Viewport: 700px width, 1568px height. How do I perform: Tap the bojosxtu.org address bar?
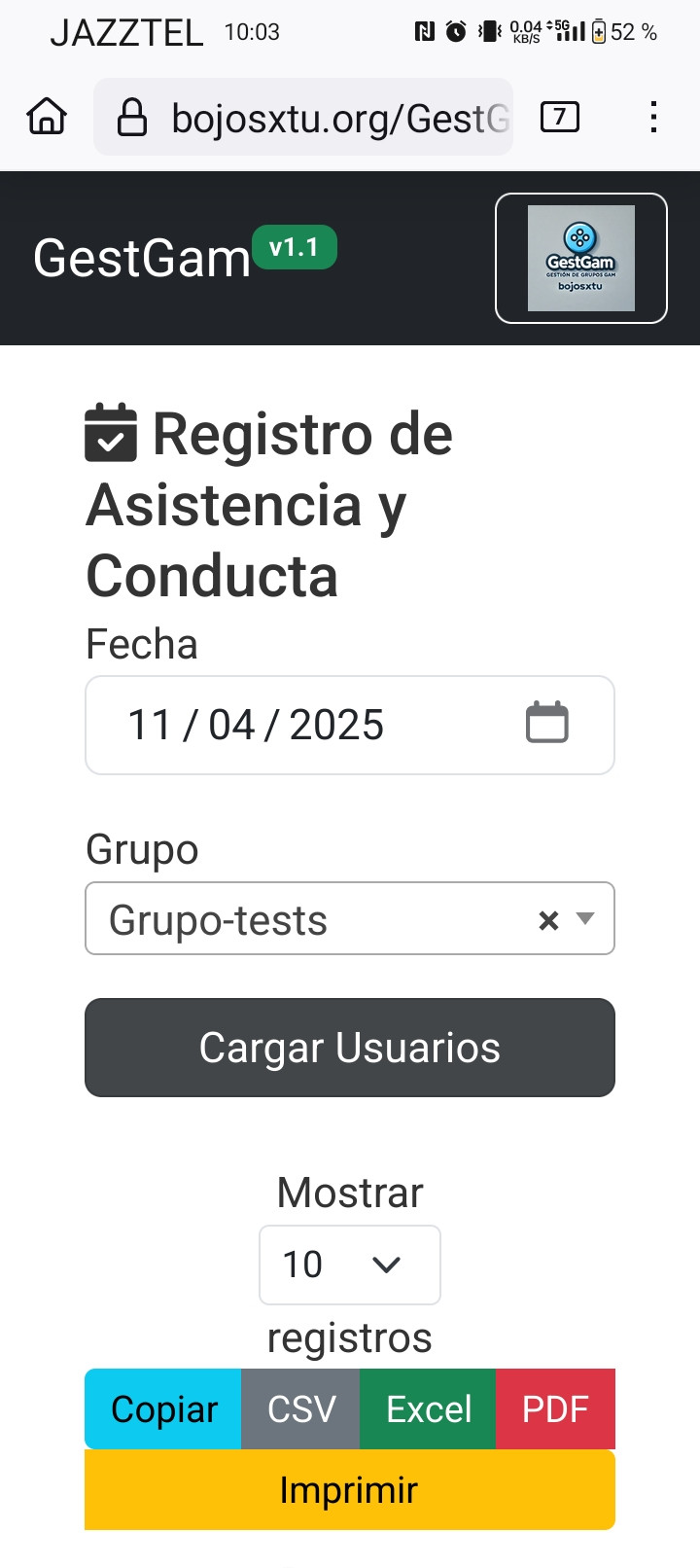(303, 118)
